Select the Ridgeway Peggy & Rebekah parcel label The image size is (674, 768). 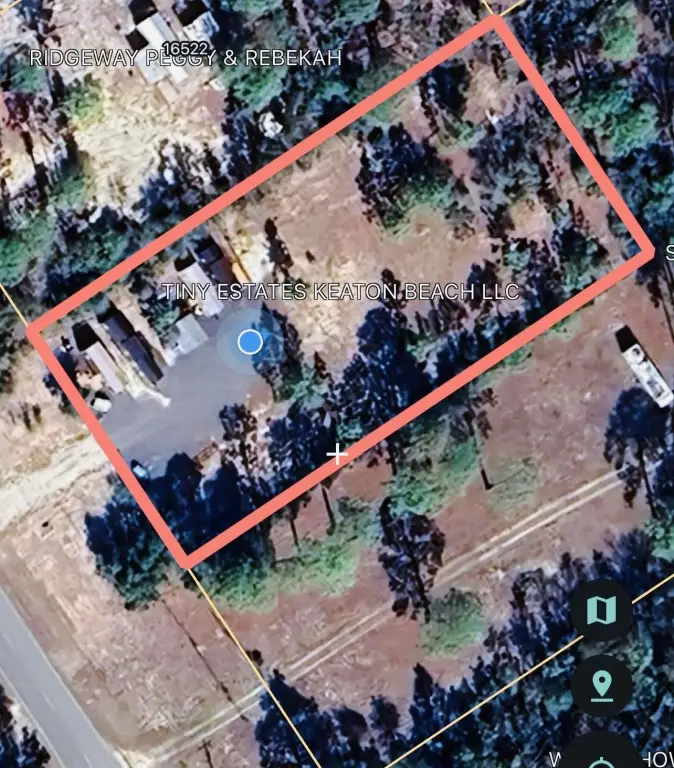(x=185, y=58)
